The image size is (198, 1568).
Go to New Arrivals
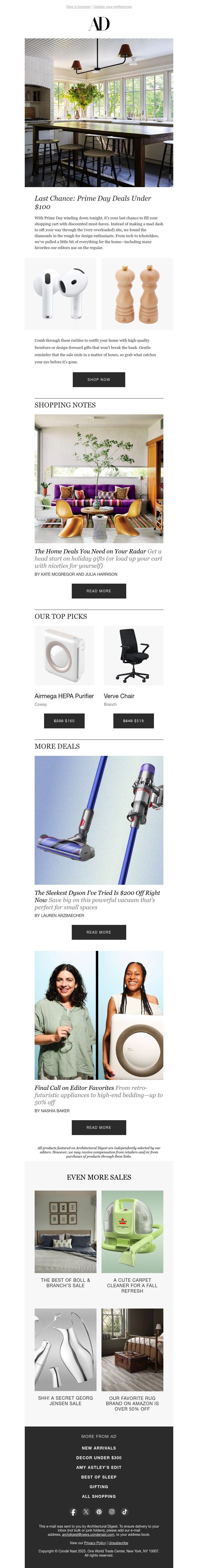point(99,1448)
